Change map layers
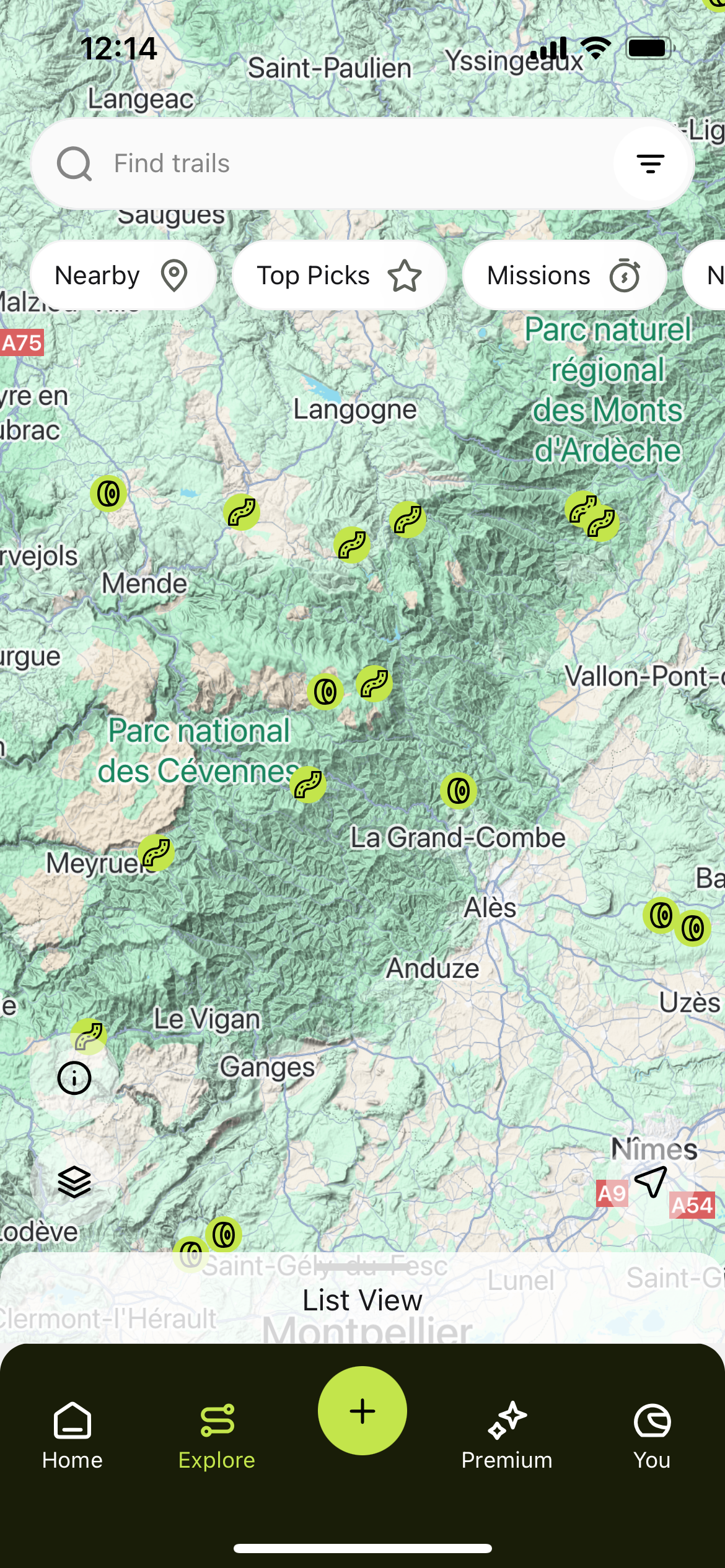The image size is (725, 1568). click(x=74, y=1182)
